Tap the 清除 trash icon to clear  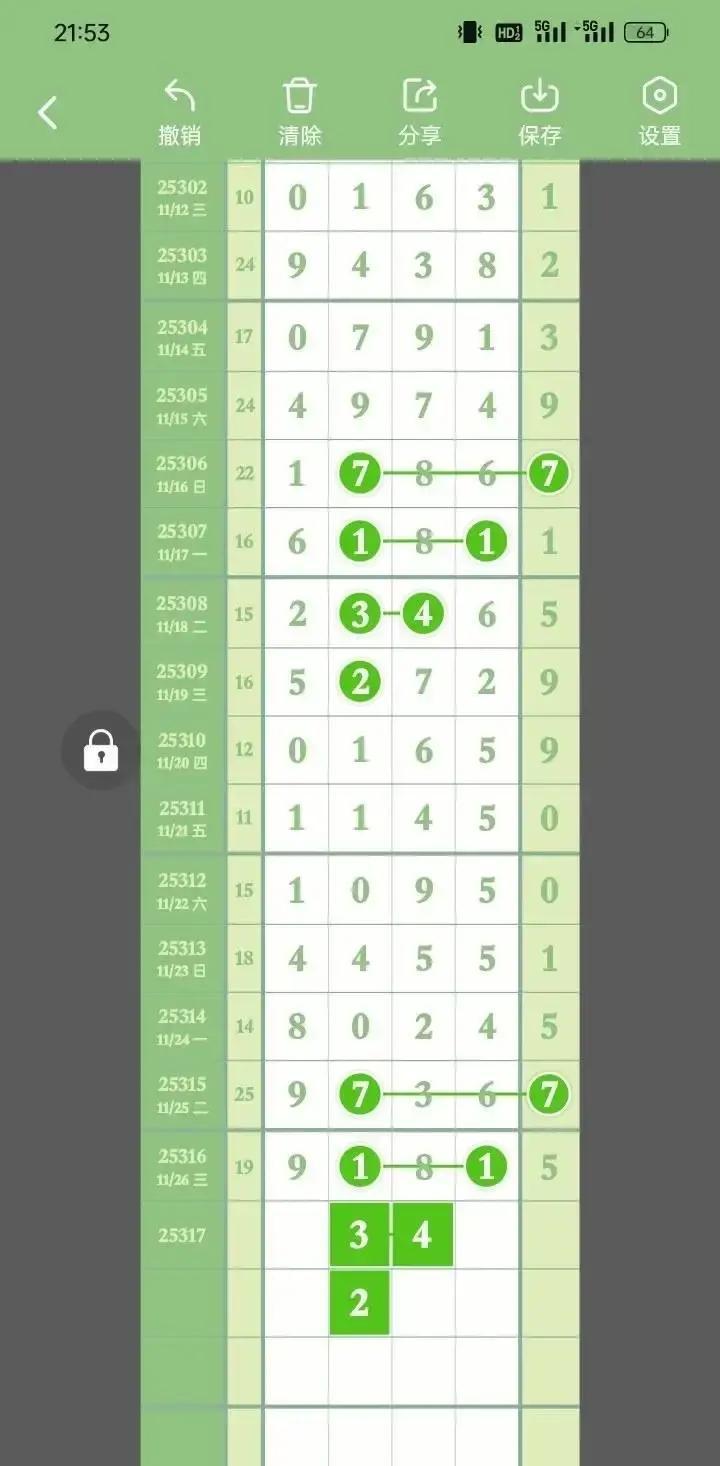[x=297, y=94]
